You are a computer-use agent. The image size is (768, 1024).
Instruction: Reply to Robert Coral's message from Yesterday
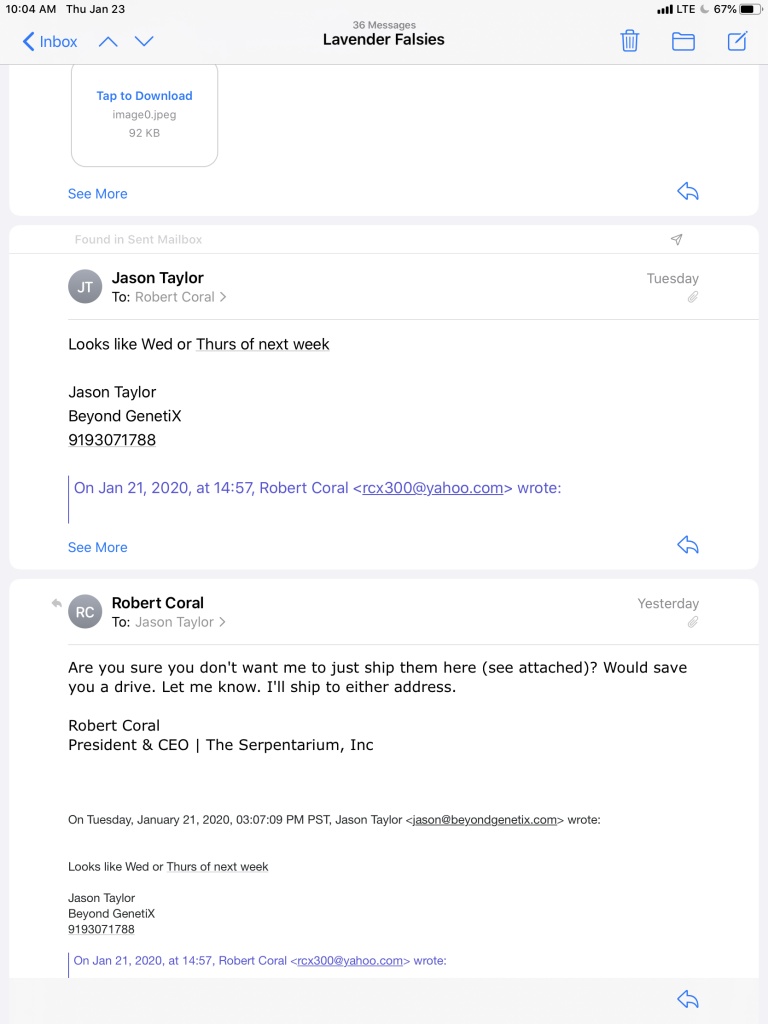click(x=688, y=999)
